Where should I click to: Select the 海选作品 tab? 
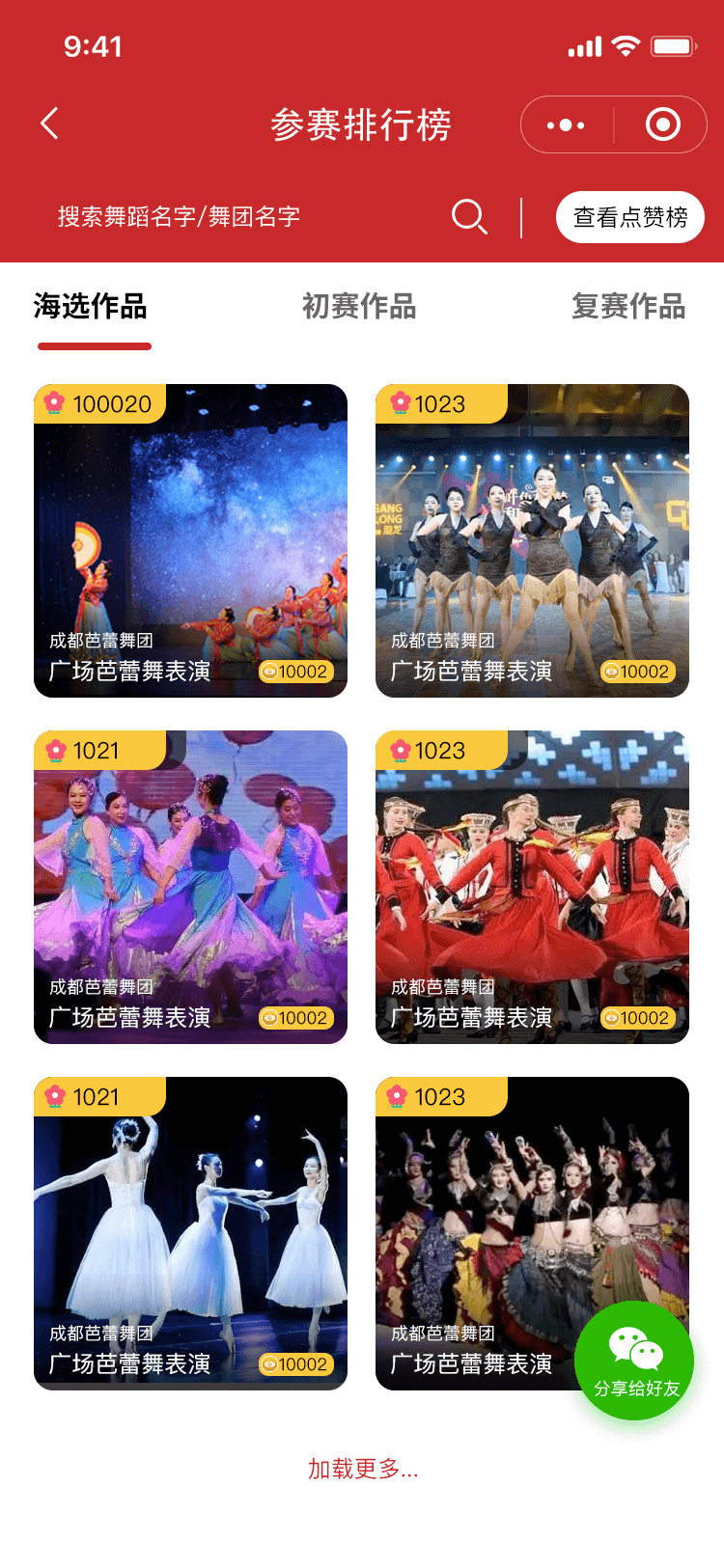(x=94, y=306)
